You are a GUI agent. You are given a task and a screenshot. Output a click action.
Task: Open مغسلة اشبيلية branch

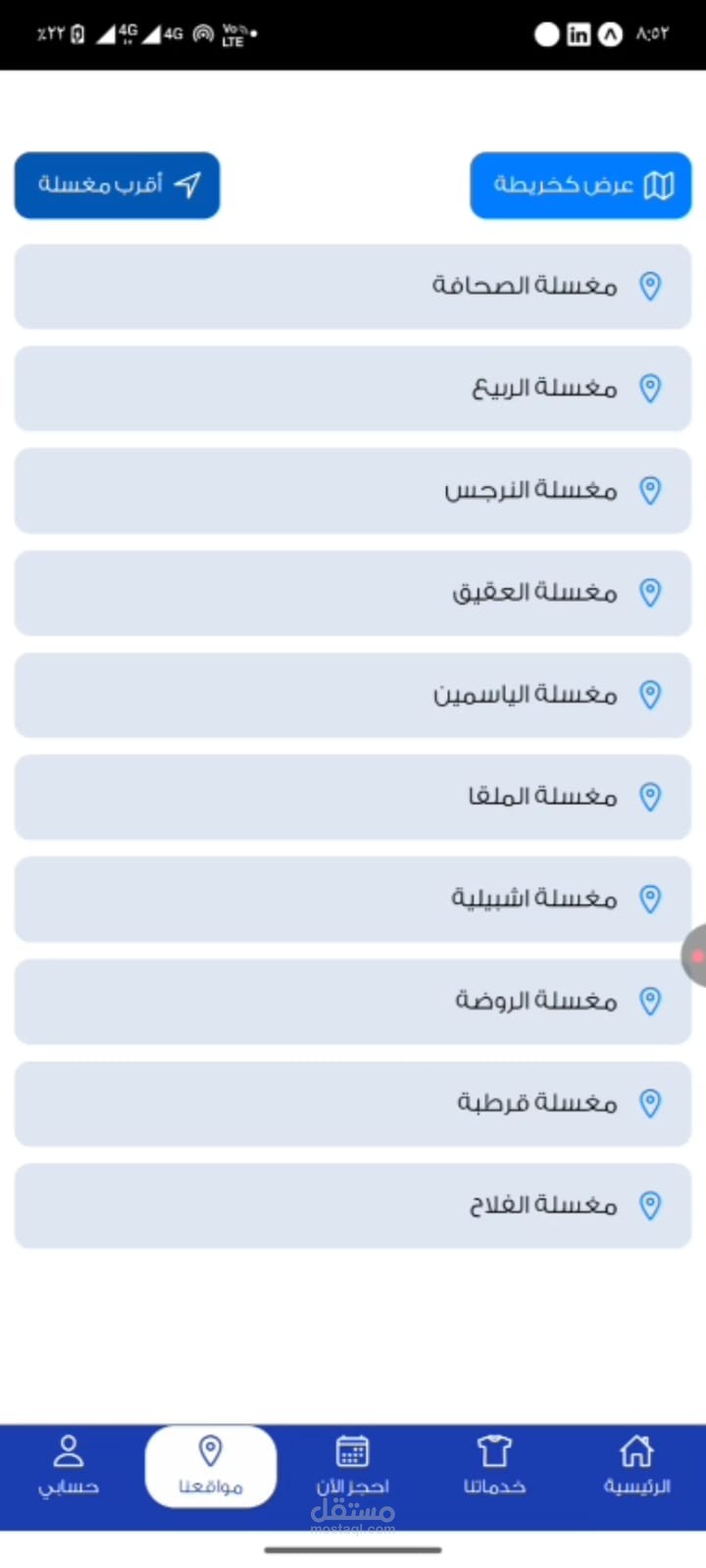[353, 899]
